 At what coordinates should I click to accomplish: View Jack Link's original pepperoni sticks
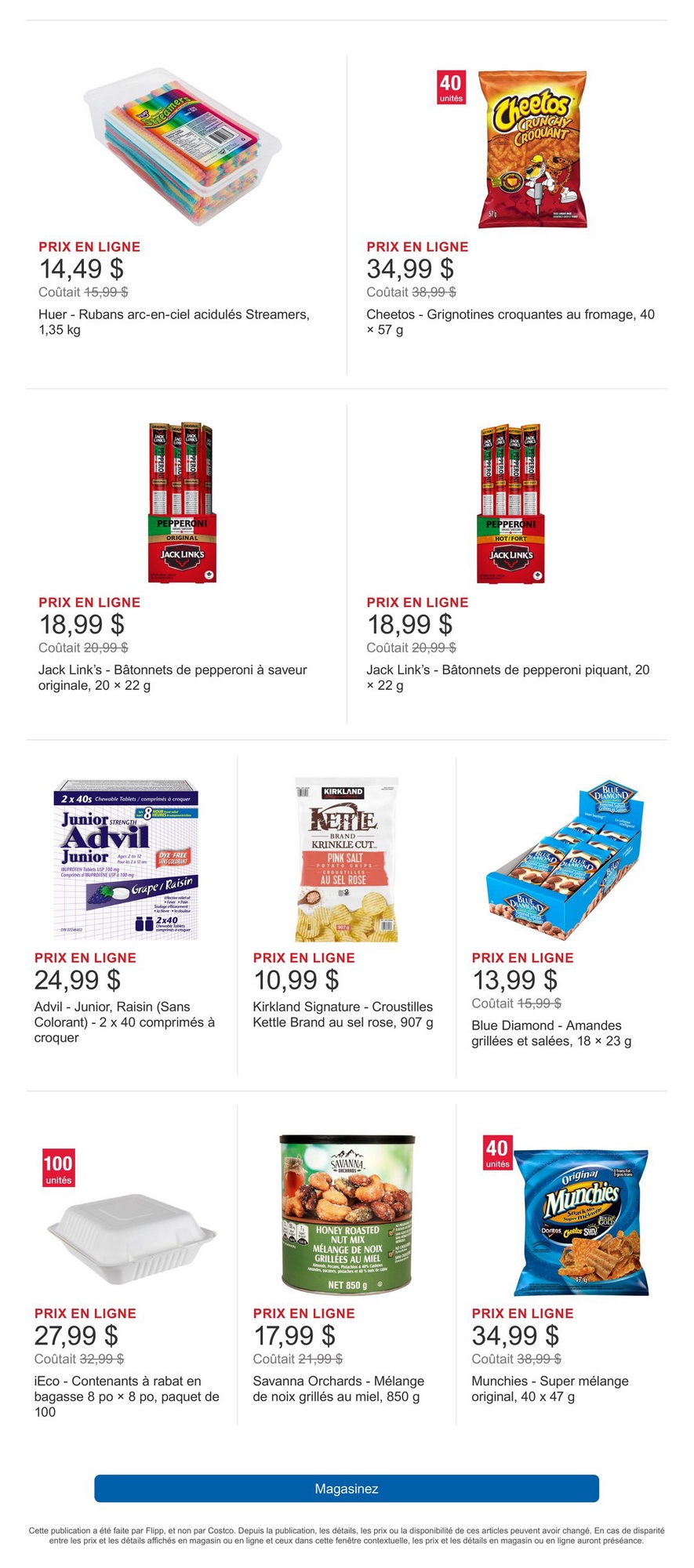tap(182, 503)
